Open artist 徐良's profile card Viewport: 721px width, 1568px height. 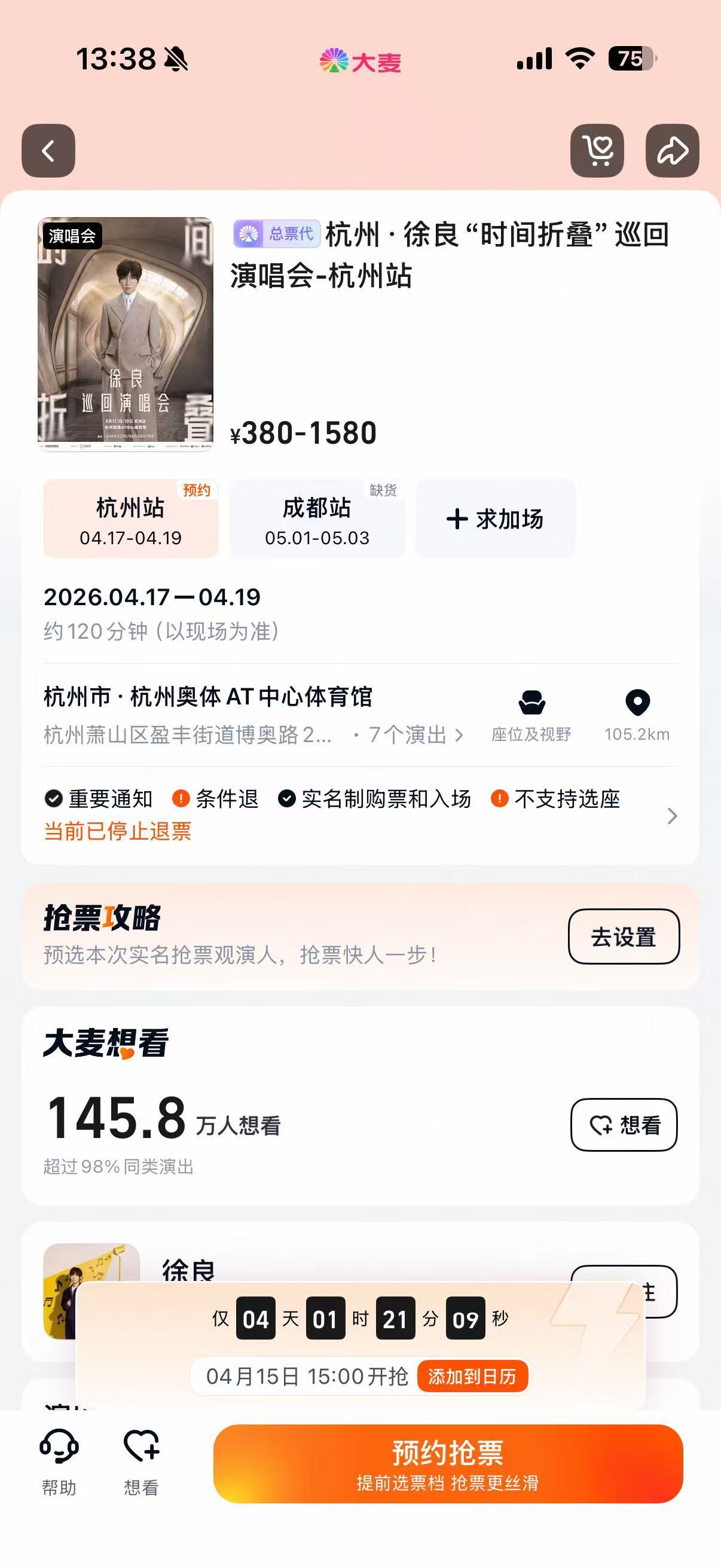pos(188,1269)
